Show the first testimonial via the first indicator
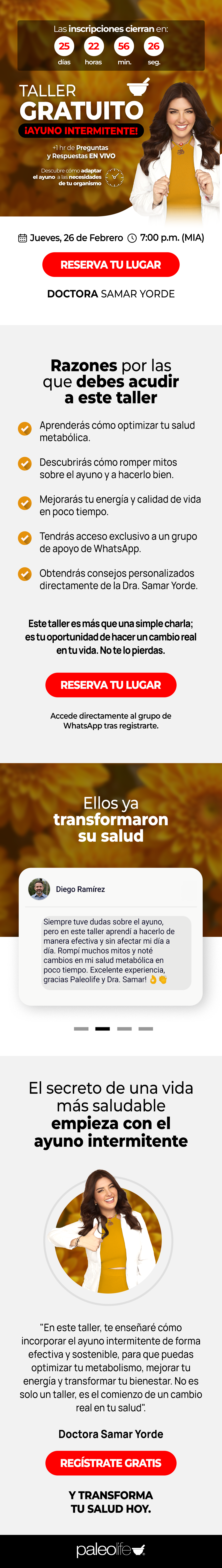 81,1029
